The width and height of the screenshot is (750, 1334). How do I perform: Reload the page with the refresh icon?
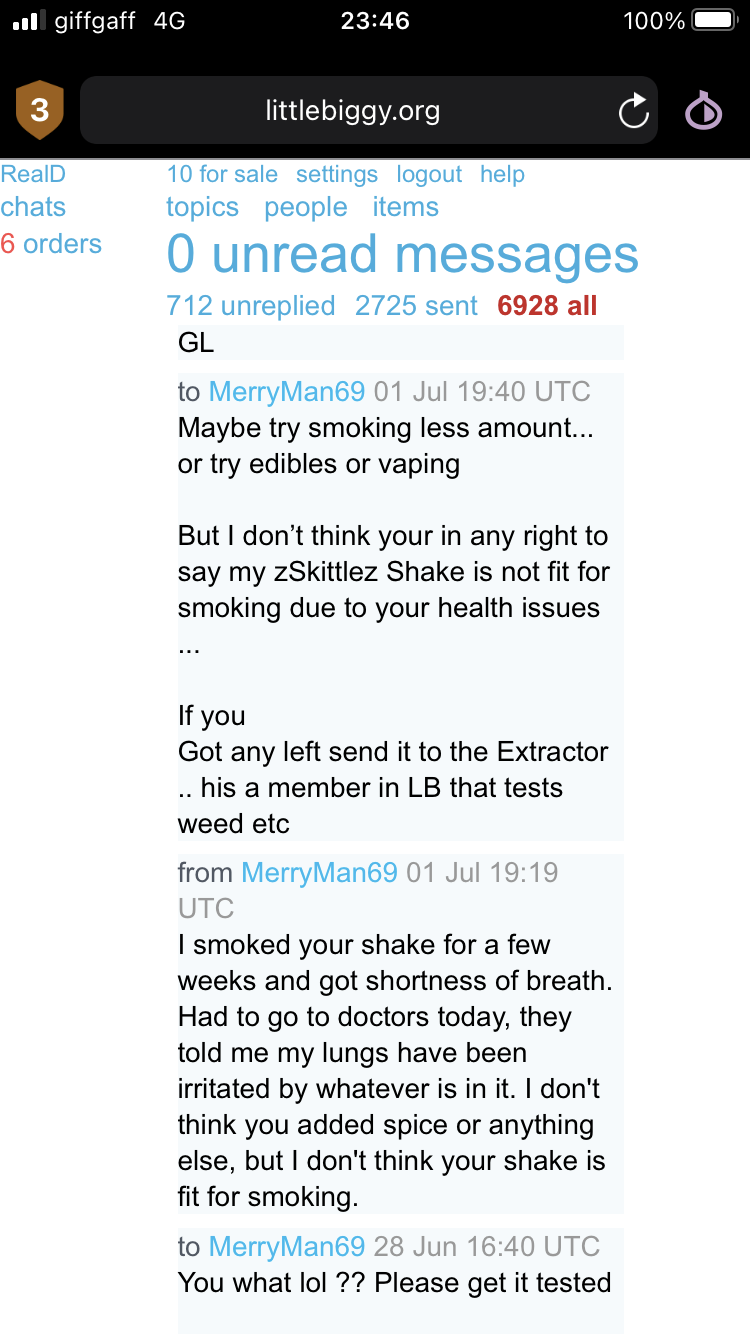coord(634,111)
